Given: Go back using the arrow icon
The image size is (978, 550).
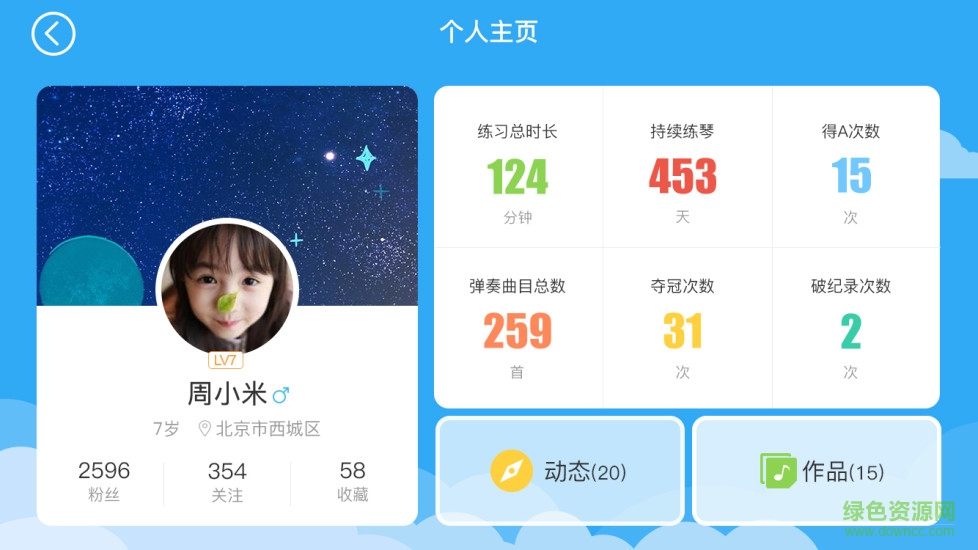Looking at the screenshot, I should tap(53, 33).
